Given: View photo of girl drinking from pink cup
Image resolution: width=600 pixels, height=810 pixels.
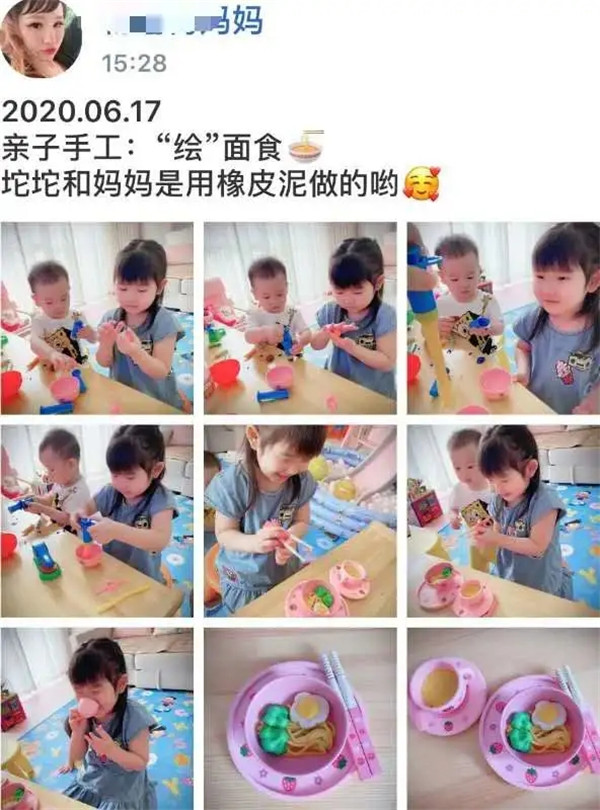Looking at the screenshot, I should 97,718.
